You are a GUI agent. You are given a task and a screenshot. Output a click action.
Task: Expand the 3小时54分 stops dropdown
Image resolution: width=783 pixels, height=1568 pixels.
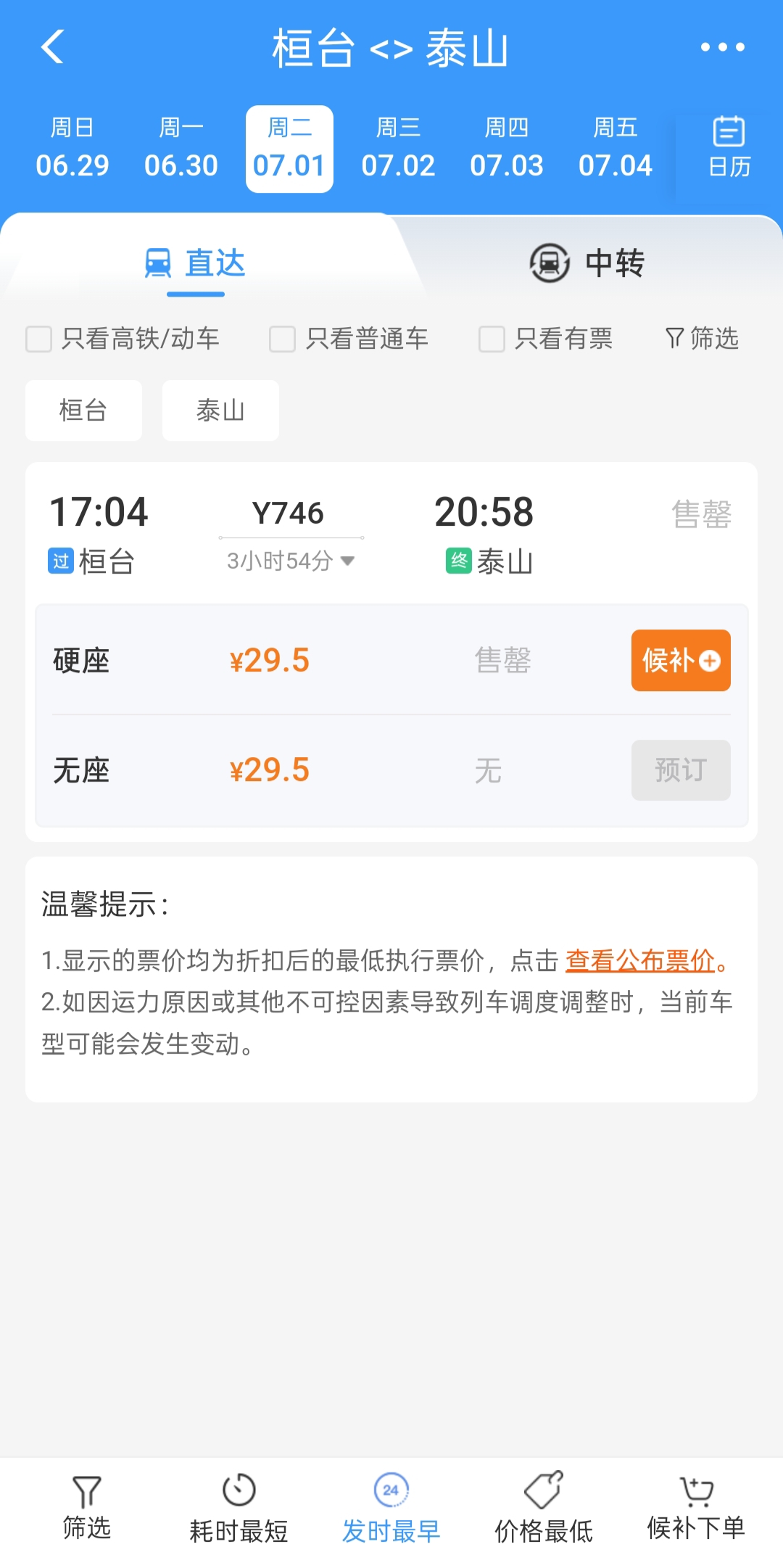click(291, 561)
